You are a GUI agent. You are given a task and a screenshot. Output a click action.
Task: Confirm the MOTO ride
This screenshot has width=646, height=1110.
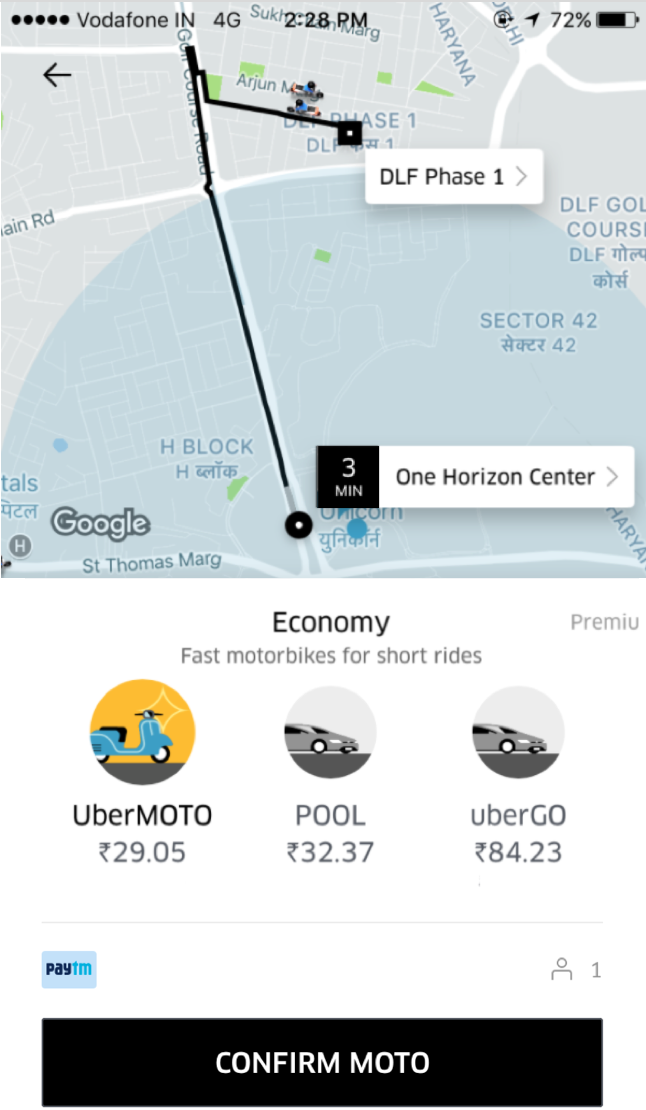[322, 1062]
